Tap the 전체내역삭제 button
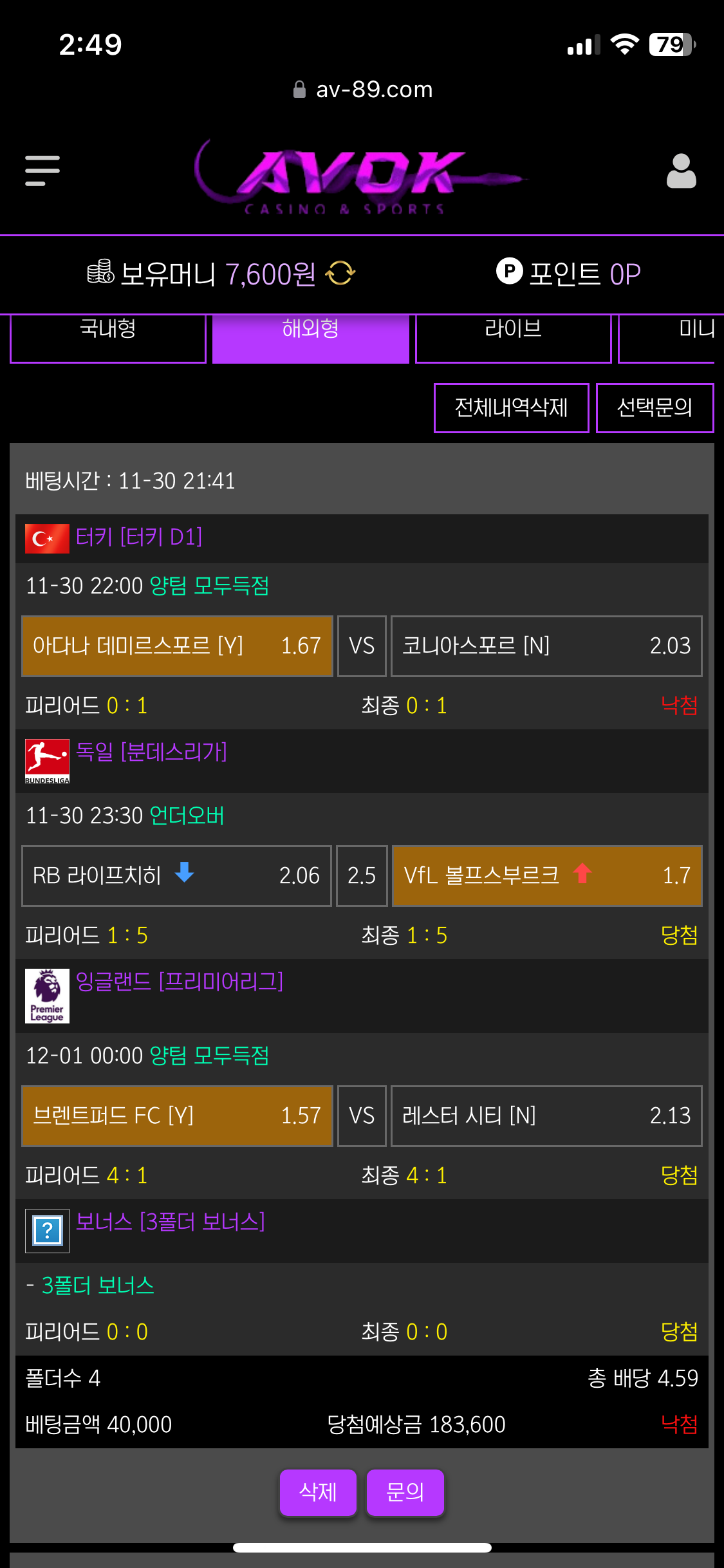The height and width of the screenshot is (1568, 724). pyautogui.click(x=511, y=408)
